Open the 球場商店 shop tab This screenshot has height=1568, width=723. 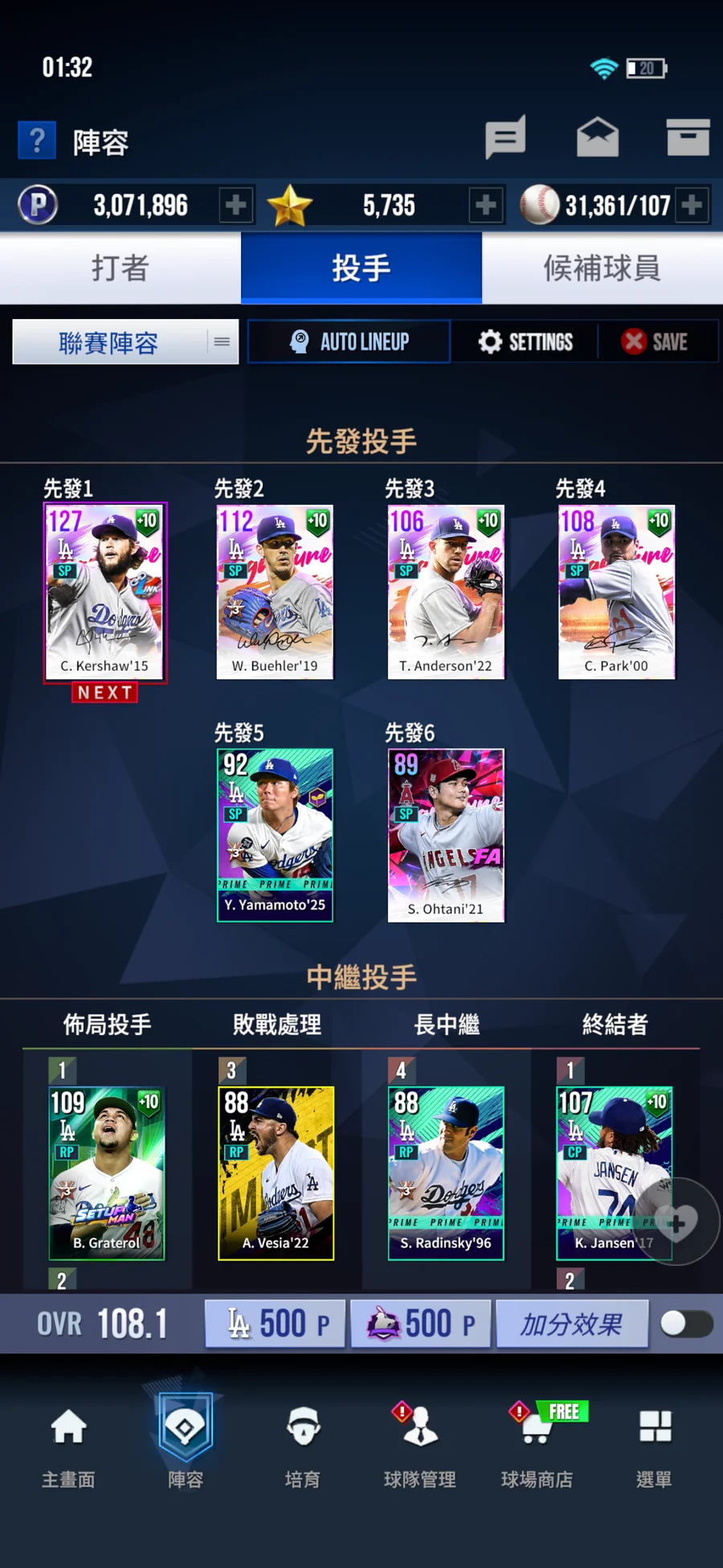click(x=537, y=1443)
